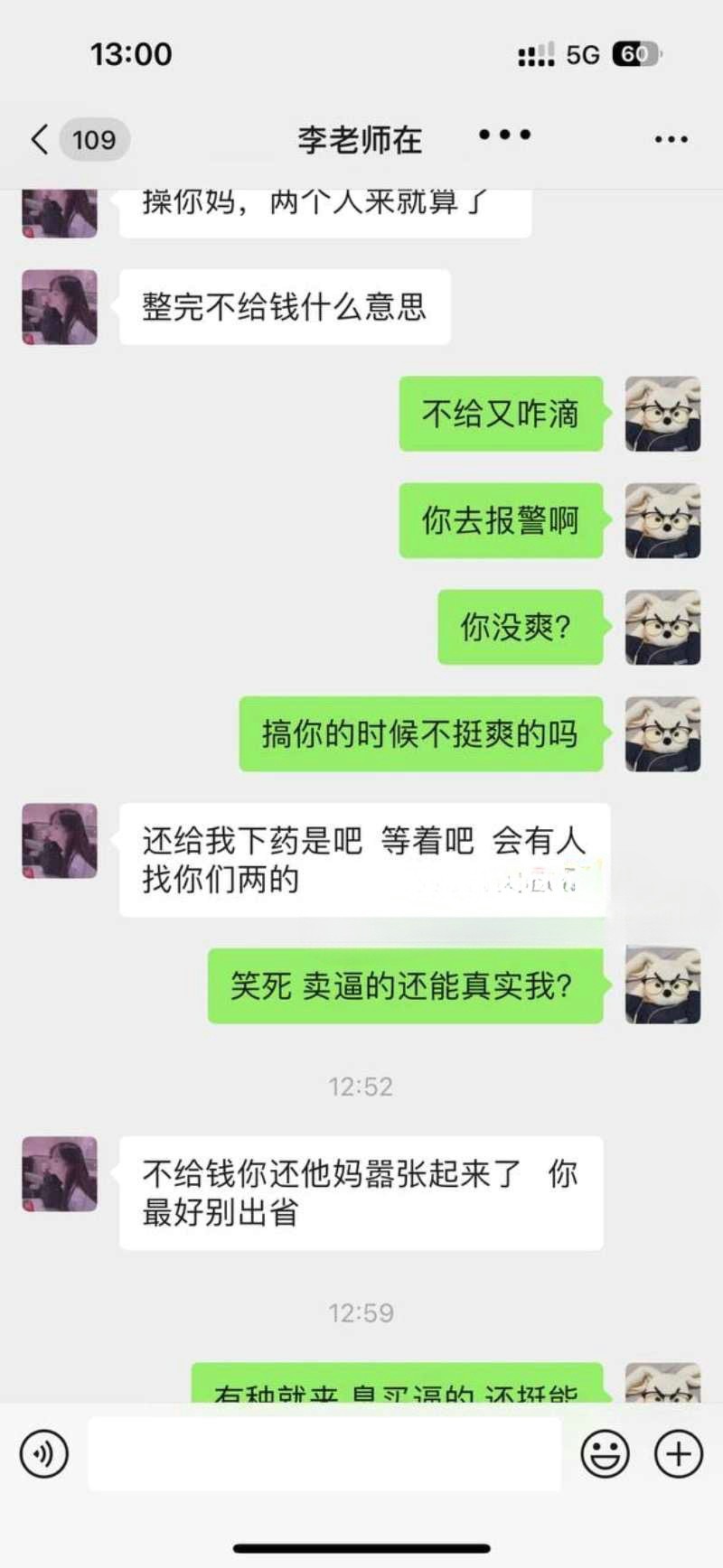This screenshot has width=723, height=1568.
Task: Switch to voice message input
Action: pyautogui.click(x=43, y=1454)
